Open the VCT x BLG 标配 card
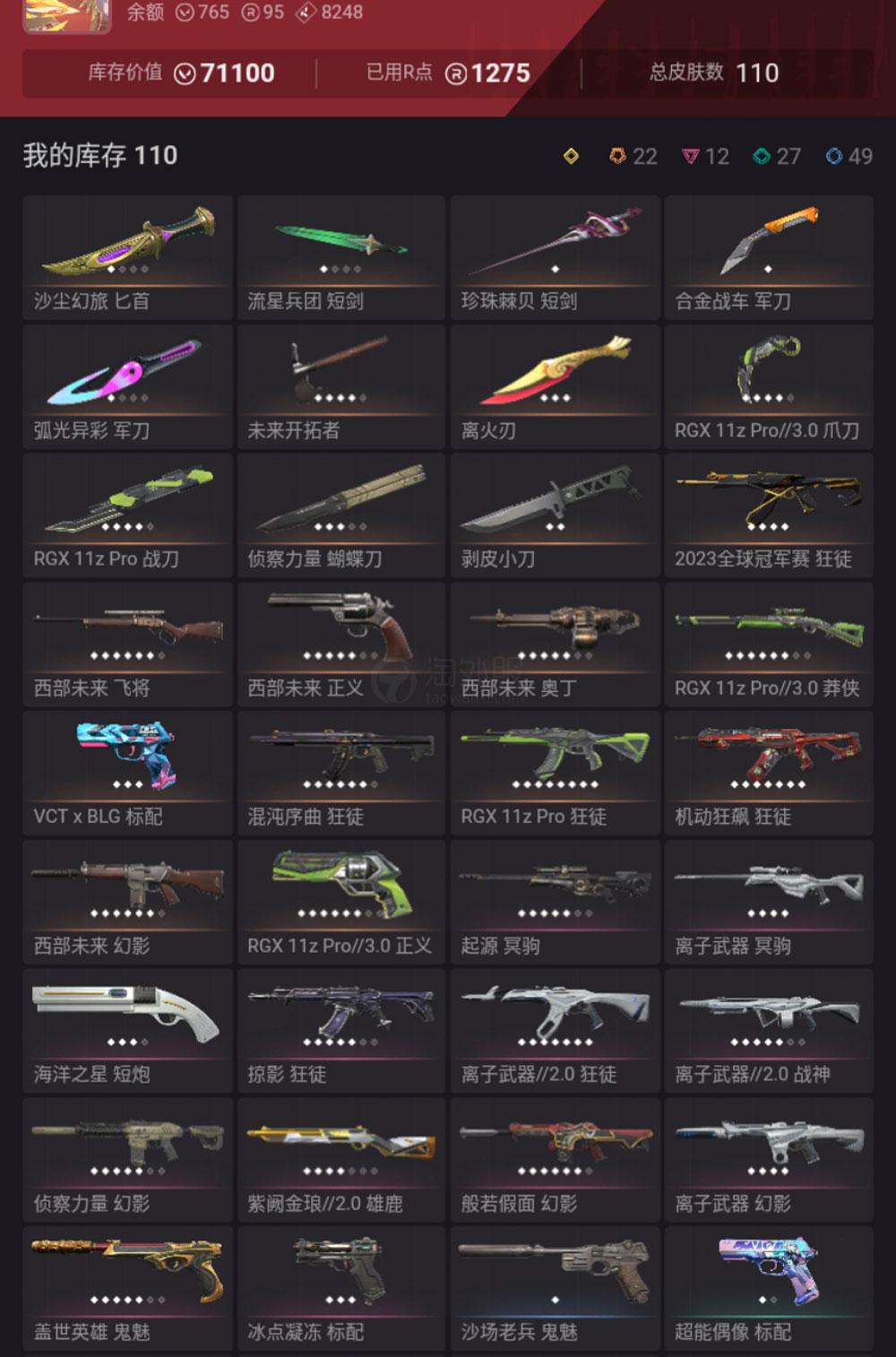Viewport: 896px width, 1357px height. coord(127,774)
